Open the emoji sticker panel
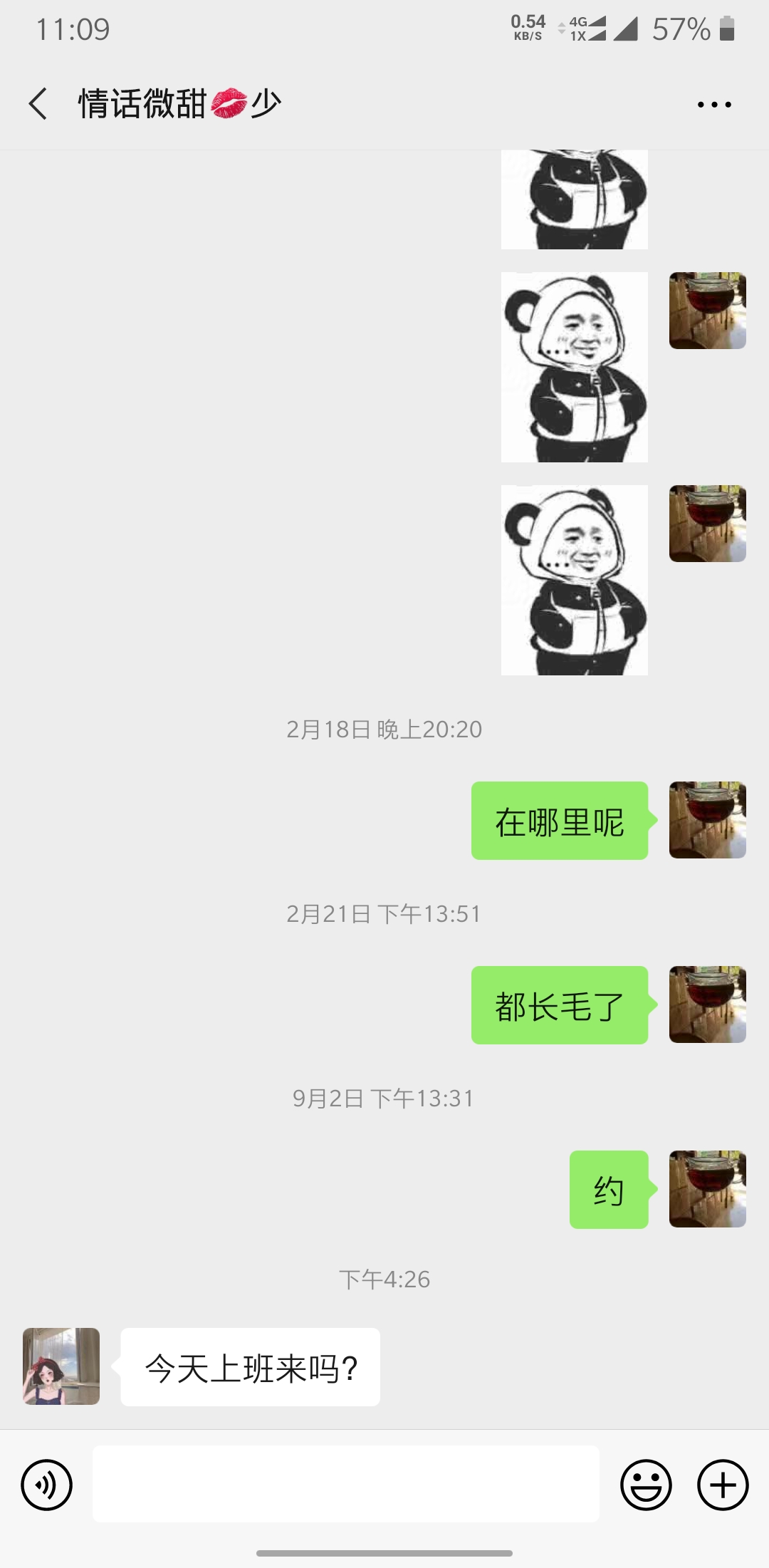Screen dimensions: 769x1568 click(x=646, y=1485)
